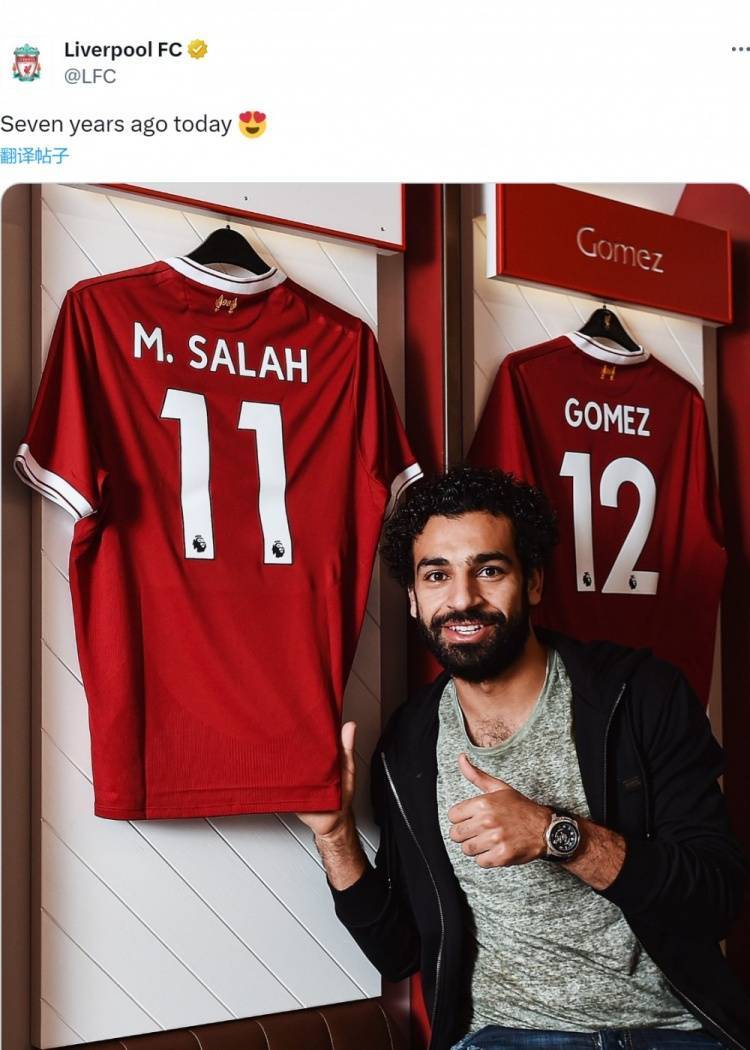The image size is (750, 1050).
Task: Open Liverpool FC's profile avatar
Action: coord(26,62)
